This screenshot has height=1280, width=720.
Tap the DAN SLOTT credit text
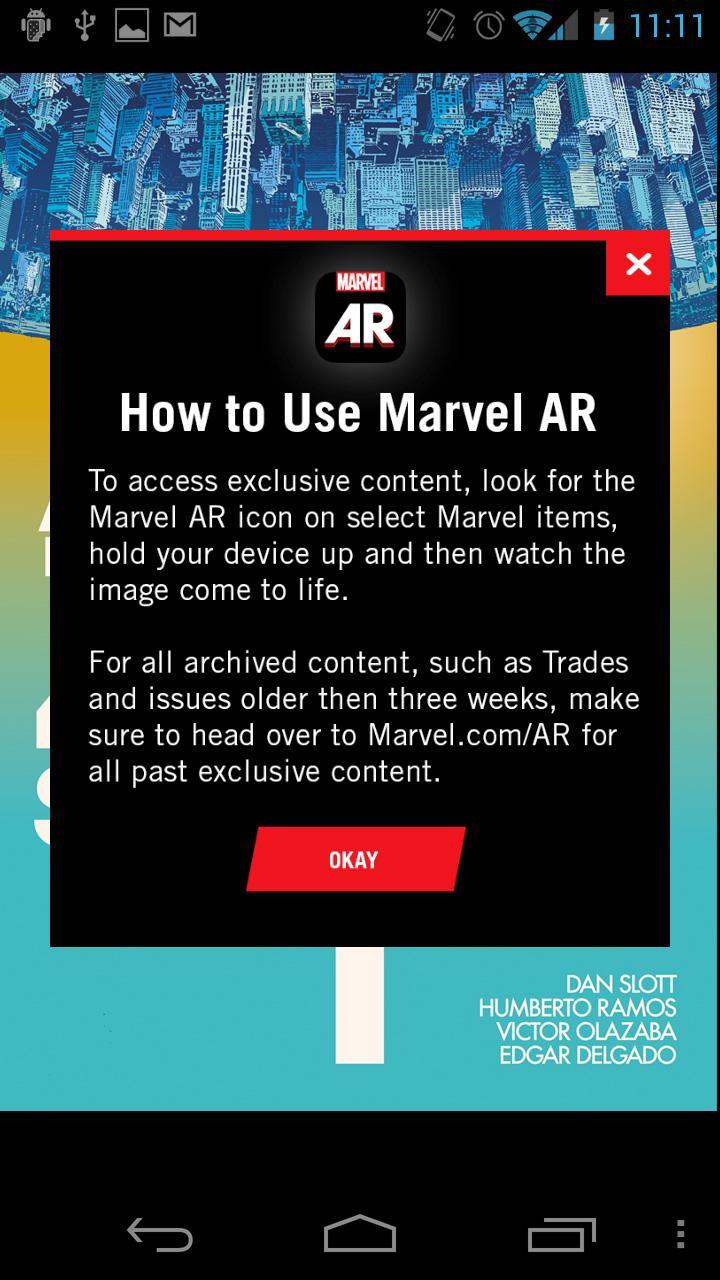pos(621,983)
